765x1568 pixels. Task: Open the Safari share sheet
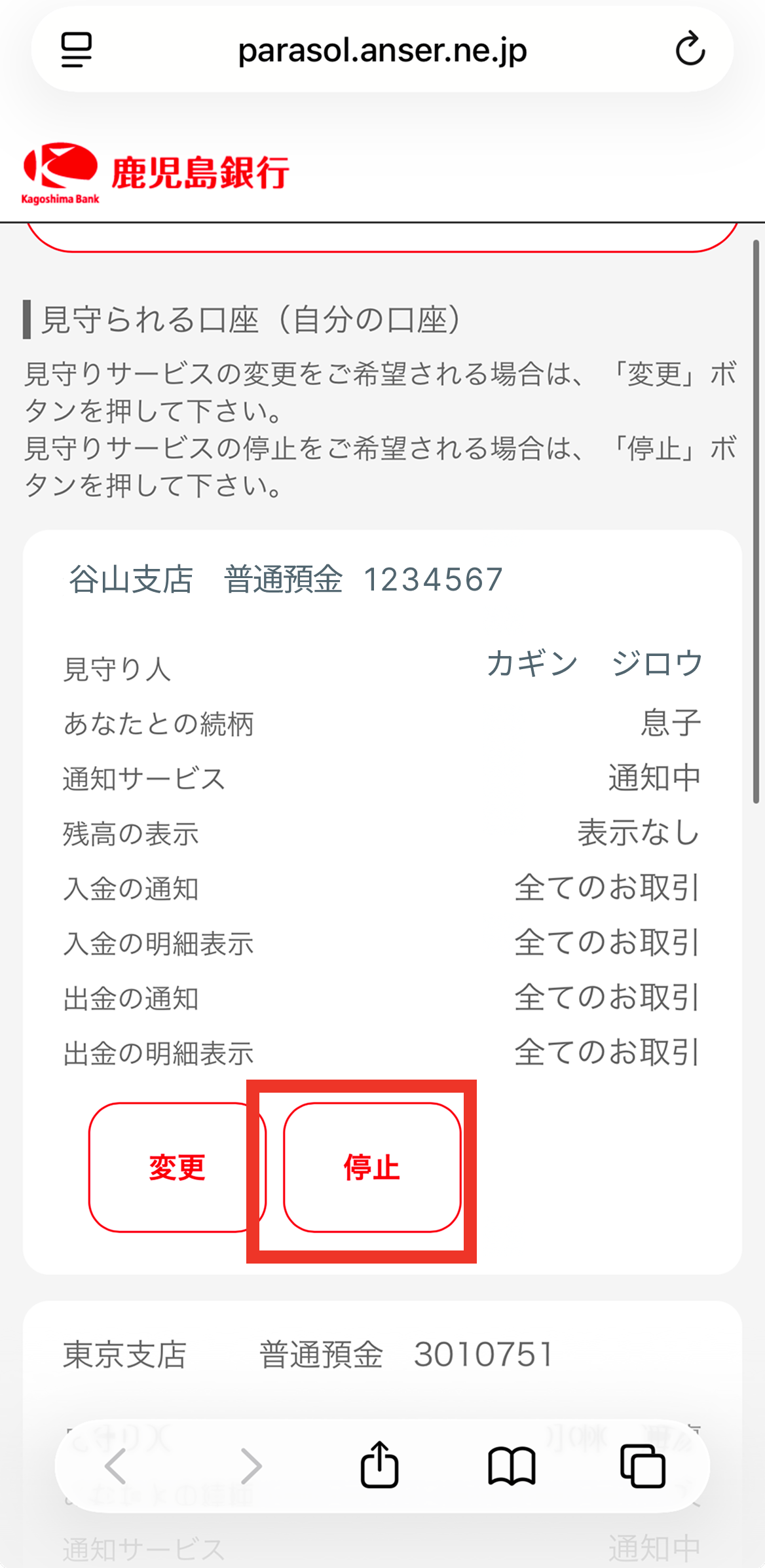click(x=379, y=1466)
